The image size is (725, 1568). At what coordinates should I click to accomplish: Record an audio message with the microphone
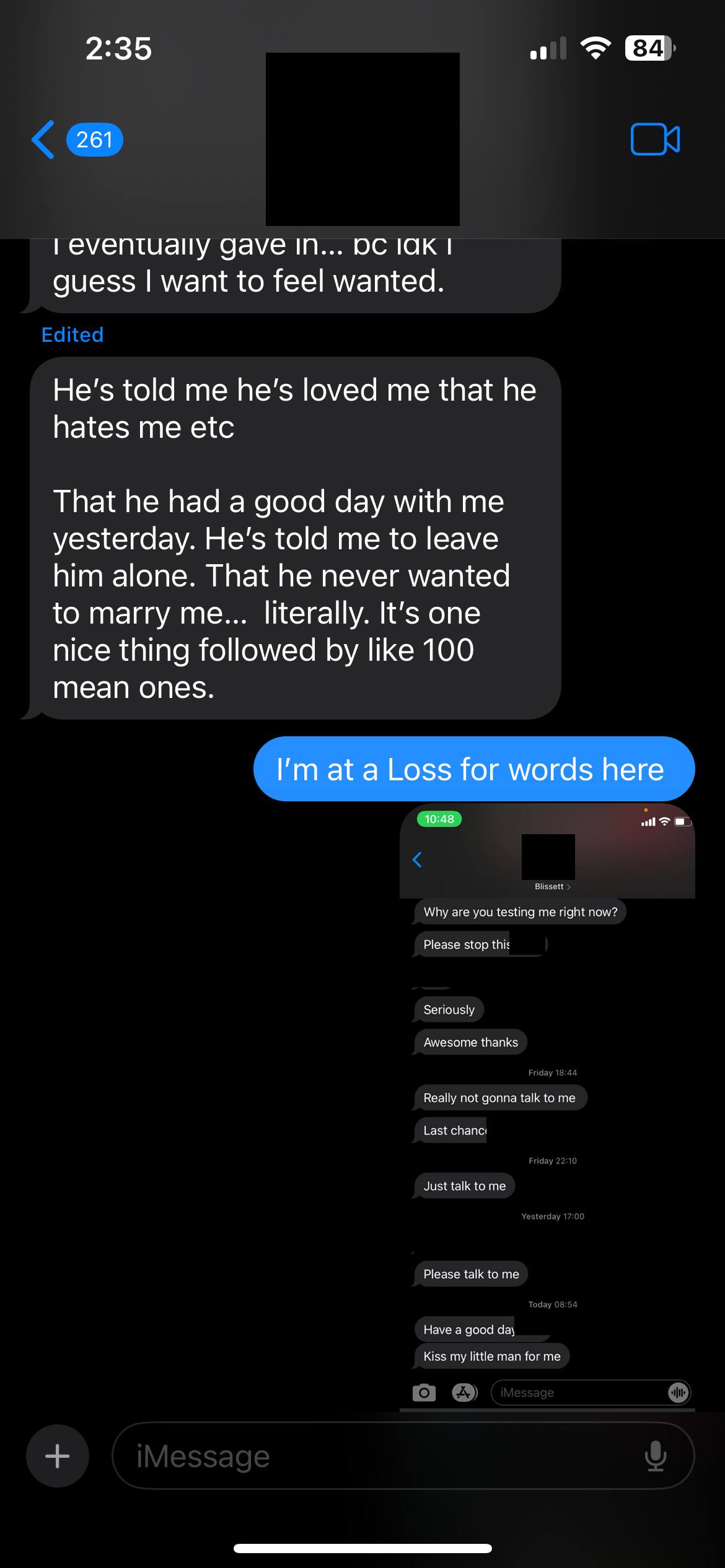(x=655, y=1455)
